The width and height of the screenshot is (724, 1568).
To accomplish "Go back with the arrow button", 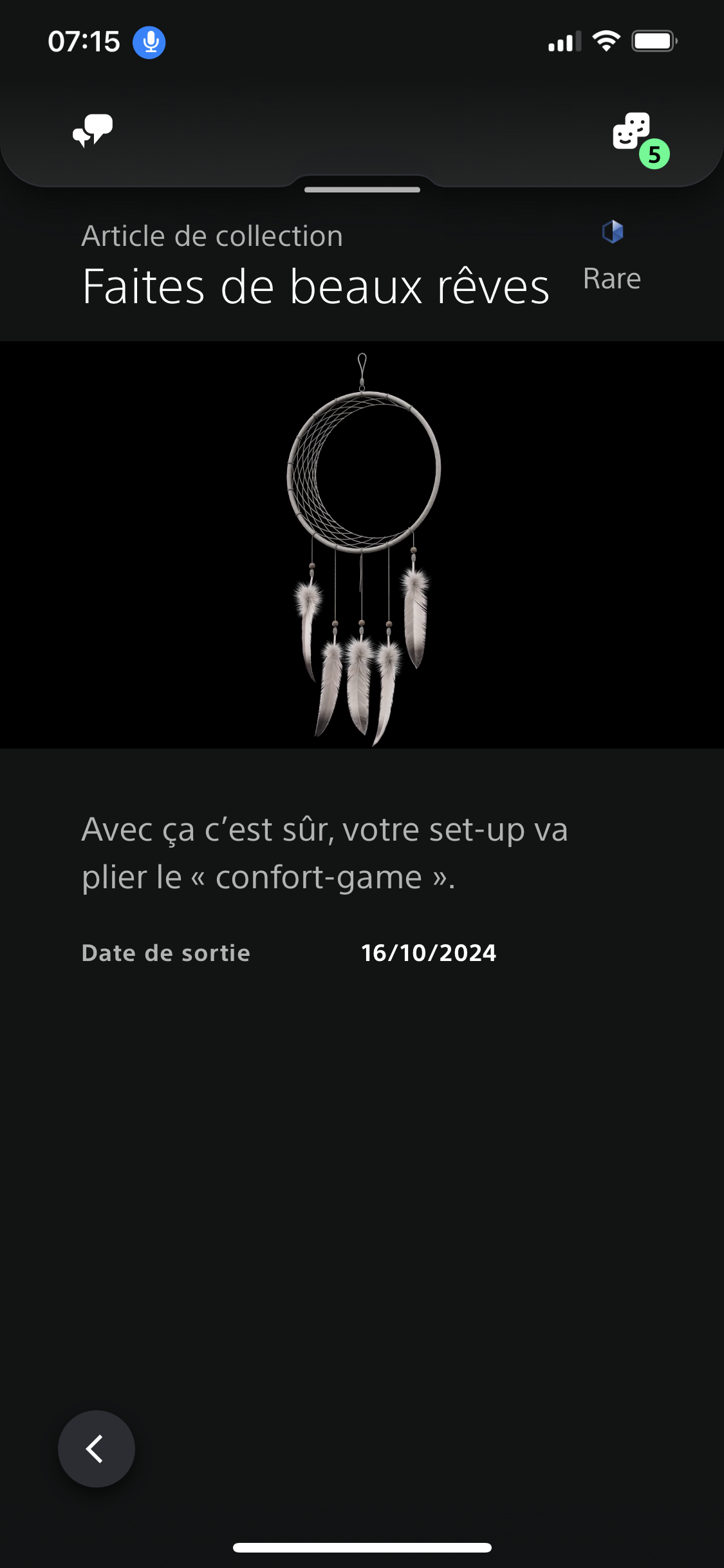I will point(97,1449).
